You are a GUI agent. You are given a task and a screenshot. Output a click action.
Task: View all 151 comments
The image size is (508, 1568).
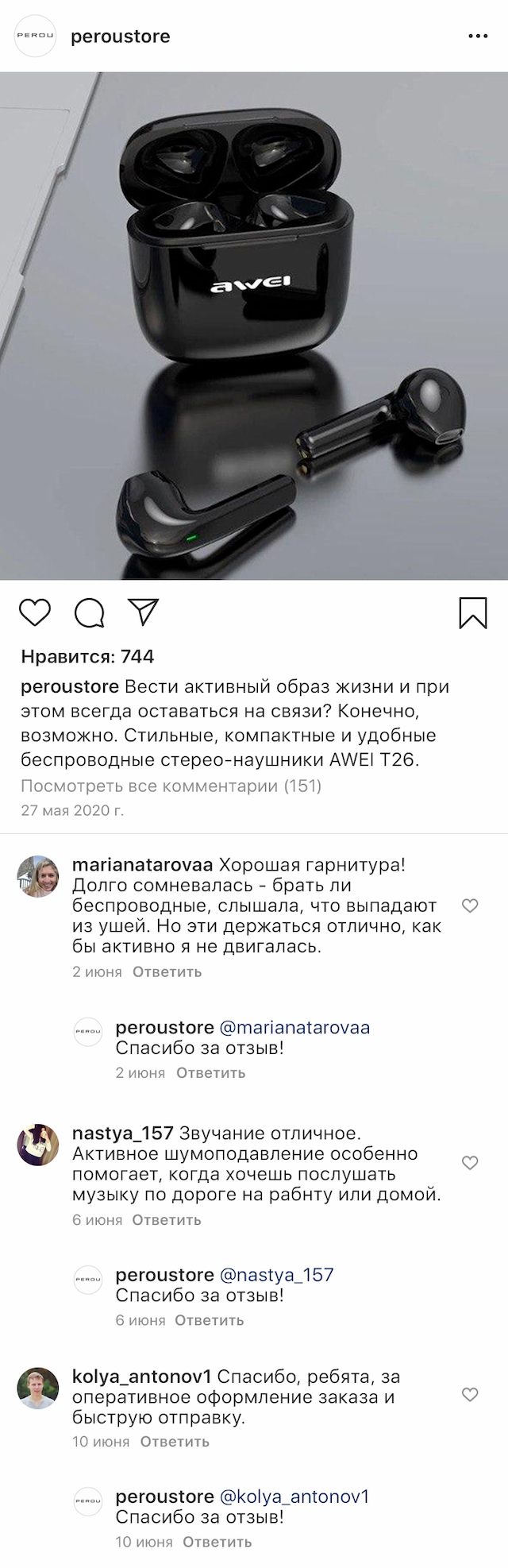pyautogui.click(x=171, y=786)
